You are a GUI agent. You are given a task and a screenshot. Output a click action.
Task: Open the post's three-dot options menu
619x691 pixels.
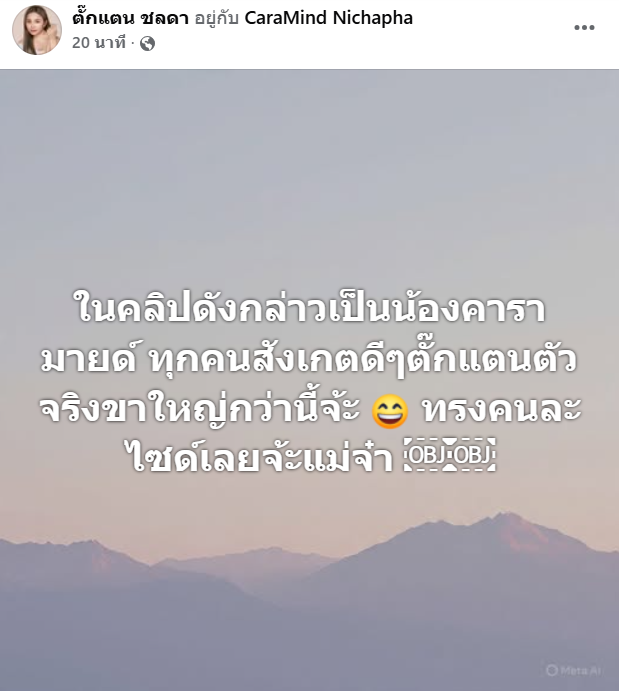click(584, 28)
